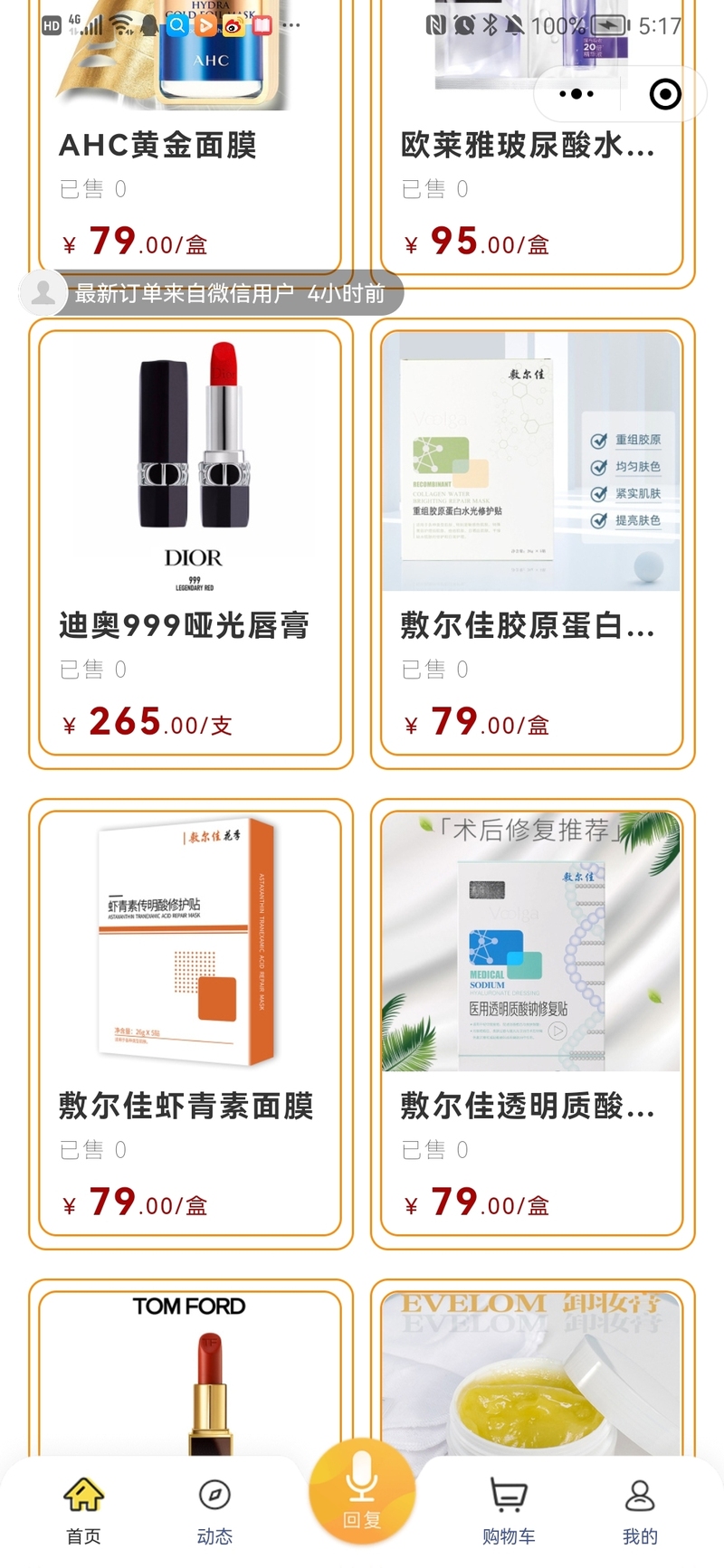The image size is (724, 1568).
Task: Open the mini program more options menu
Action: 576,94
